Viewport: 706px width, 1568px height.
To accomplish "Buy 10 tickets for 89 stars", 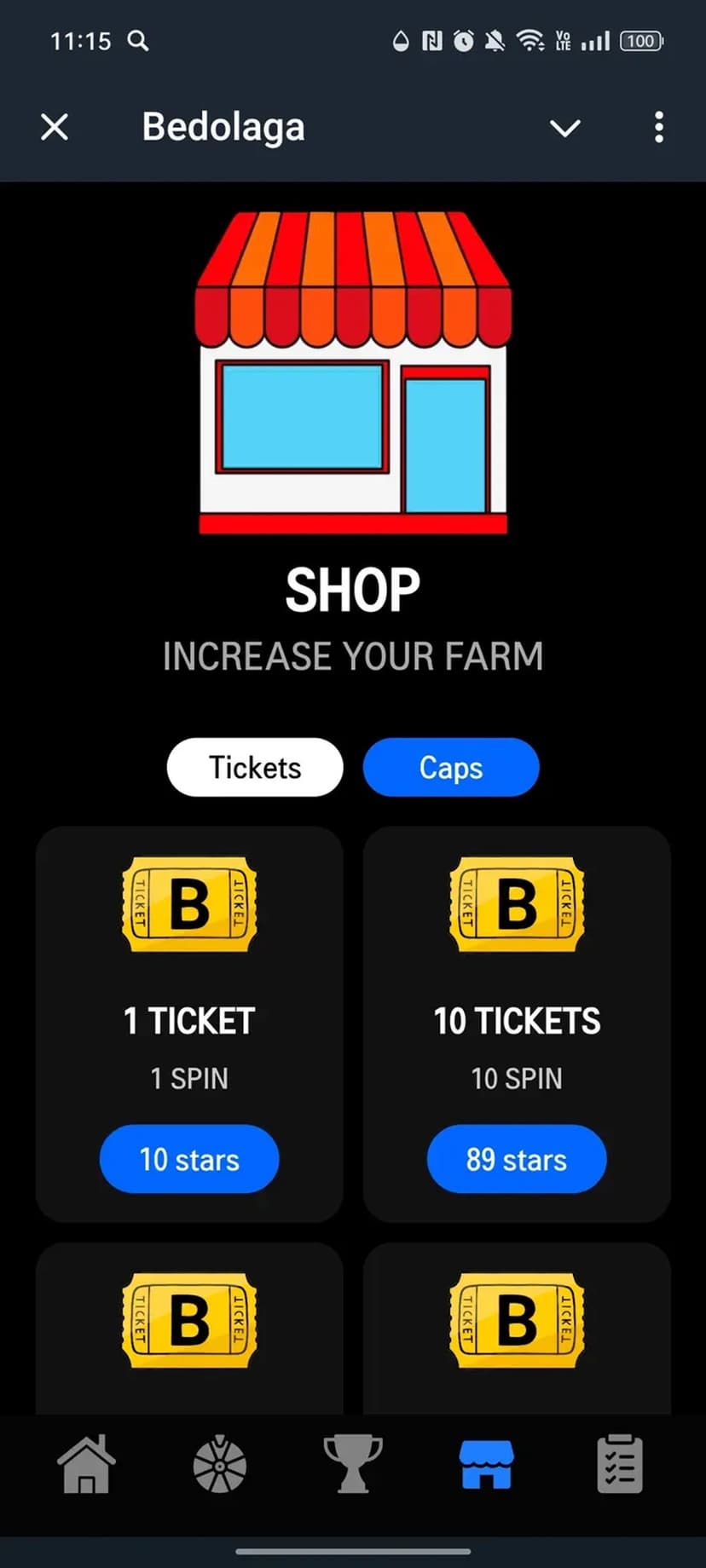I will pos(517,1159).
